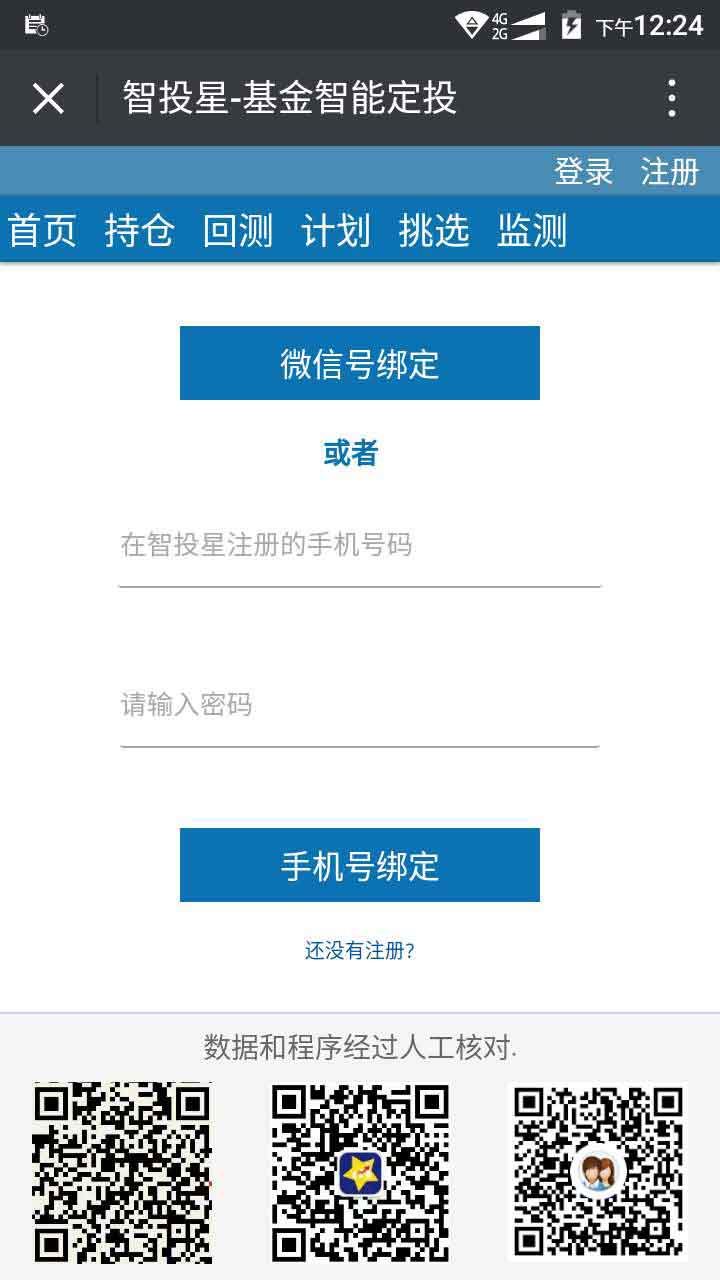Image resolution: width=720 pixels, height=1280 pixels.
Task: Open the three-dot overflow menu
Action: [672, 98]
